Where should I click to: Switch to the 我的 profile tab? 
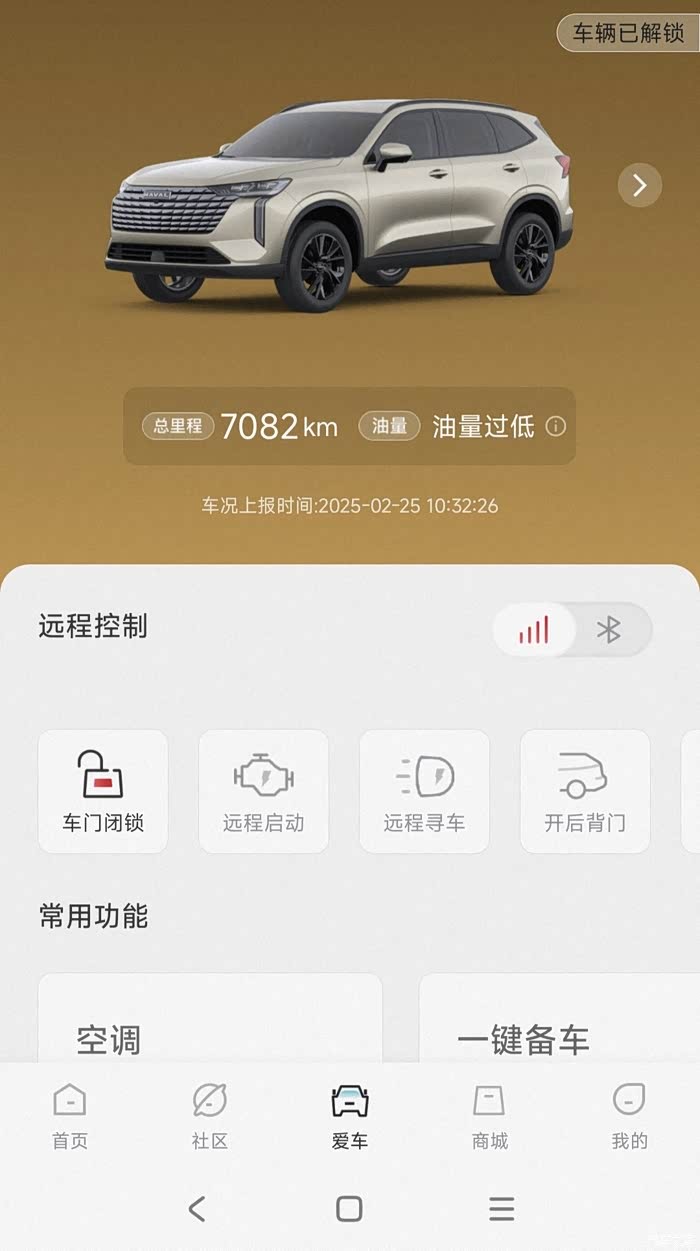630,1116
